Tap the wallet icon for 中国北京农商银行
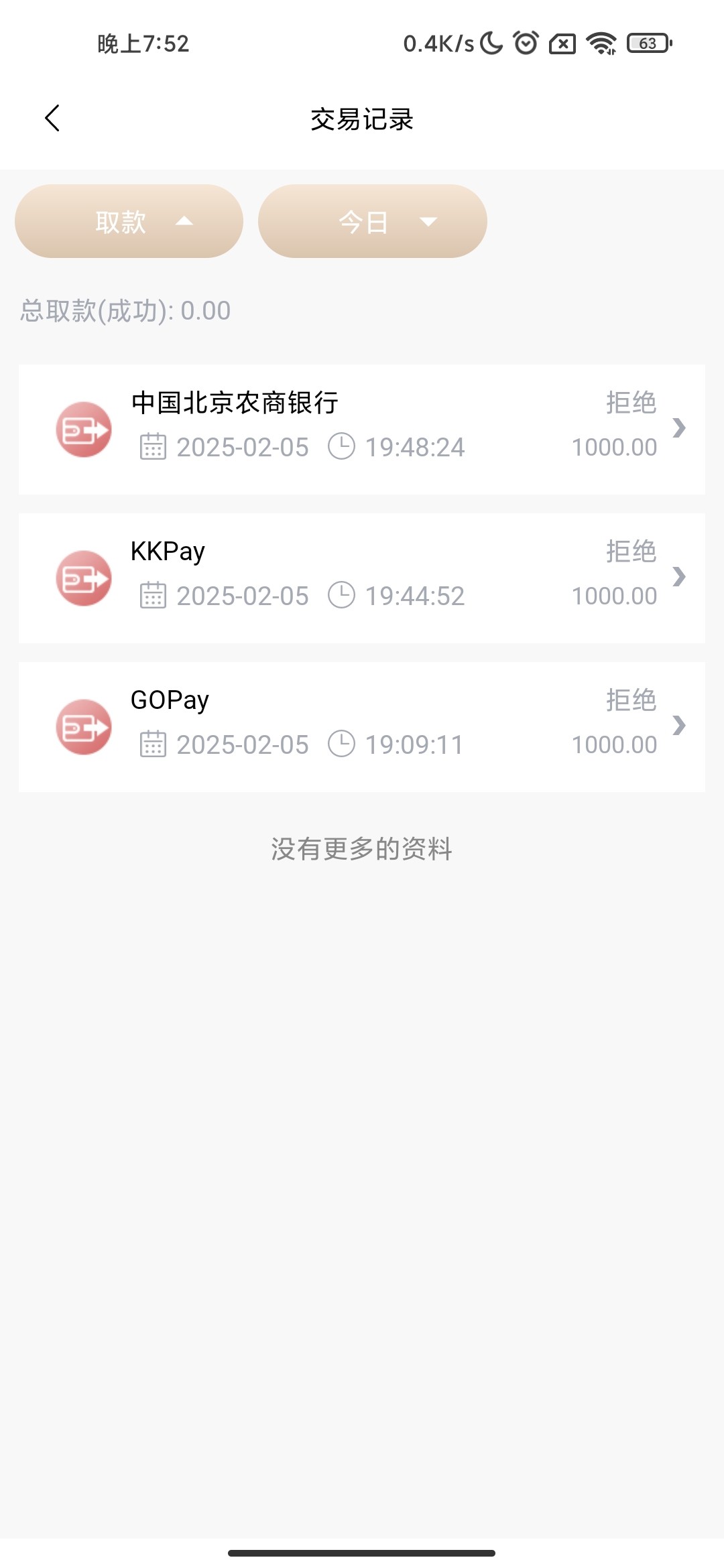The height and width of the screenshot is (1568, 724). 82,430
